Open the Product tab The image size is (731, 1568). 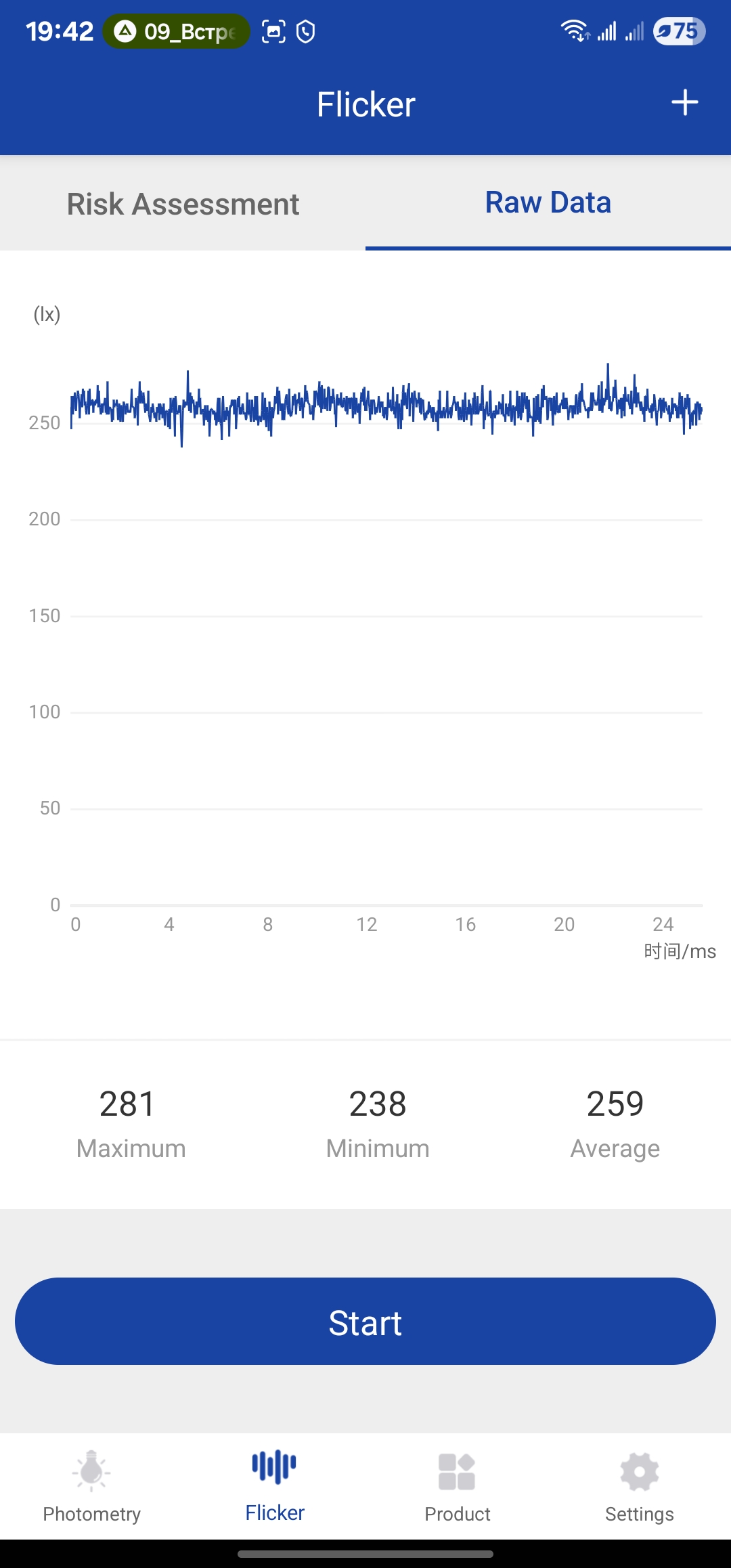pyautogui.click(x=457, y=1487)
